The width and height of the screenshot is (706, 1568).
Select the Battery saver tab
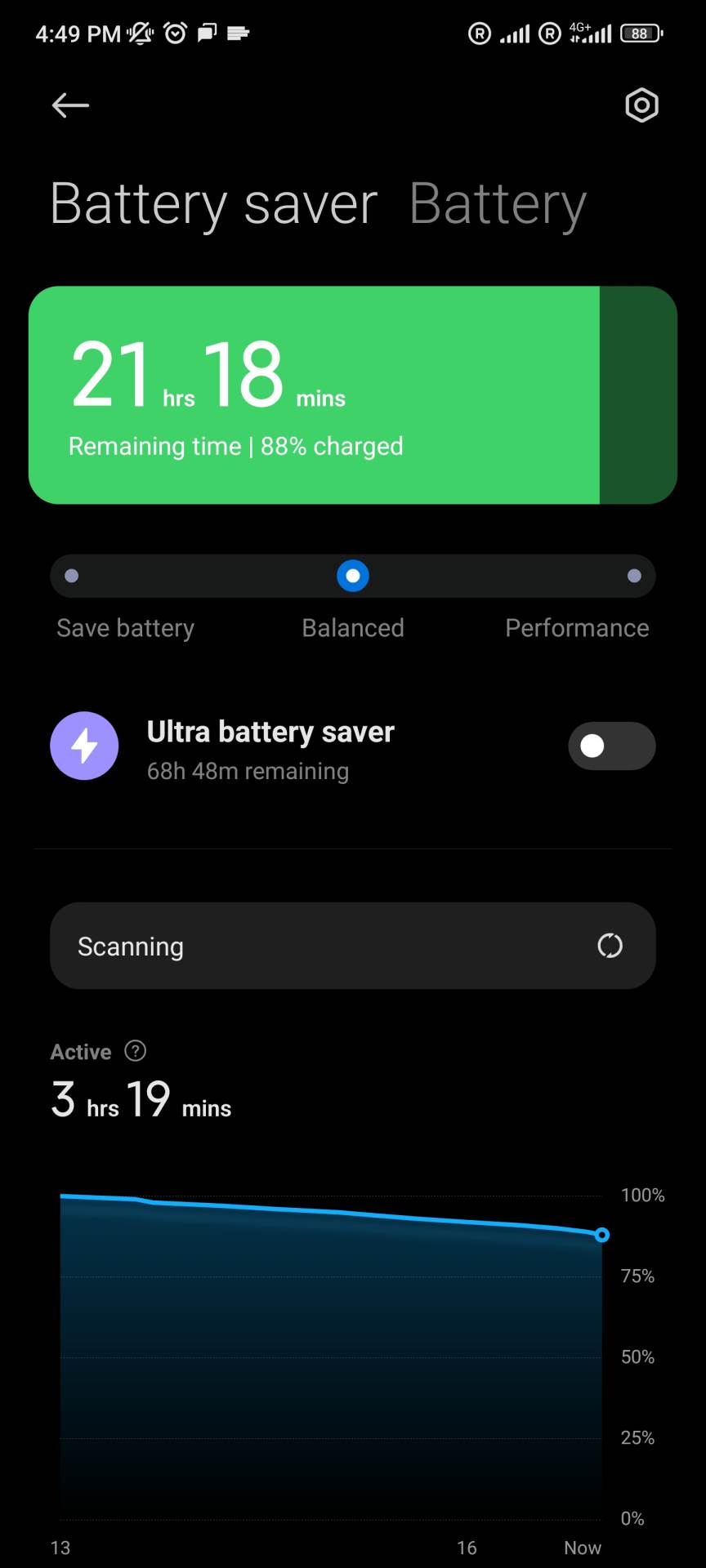tap(213, 204)
